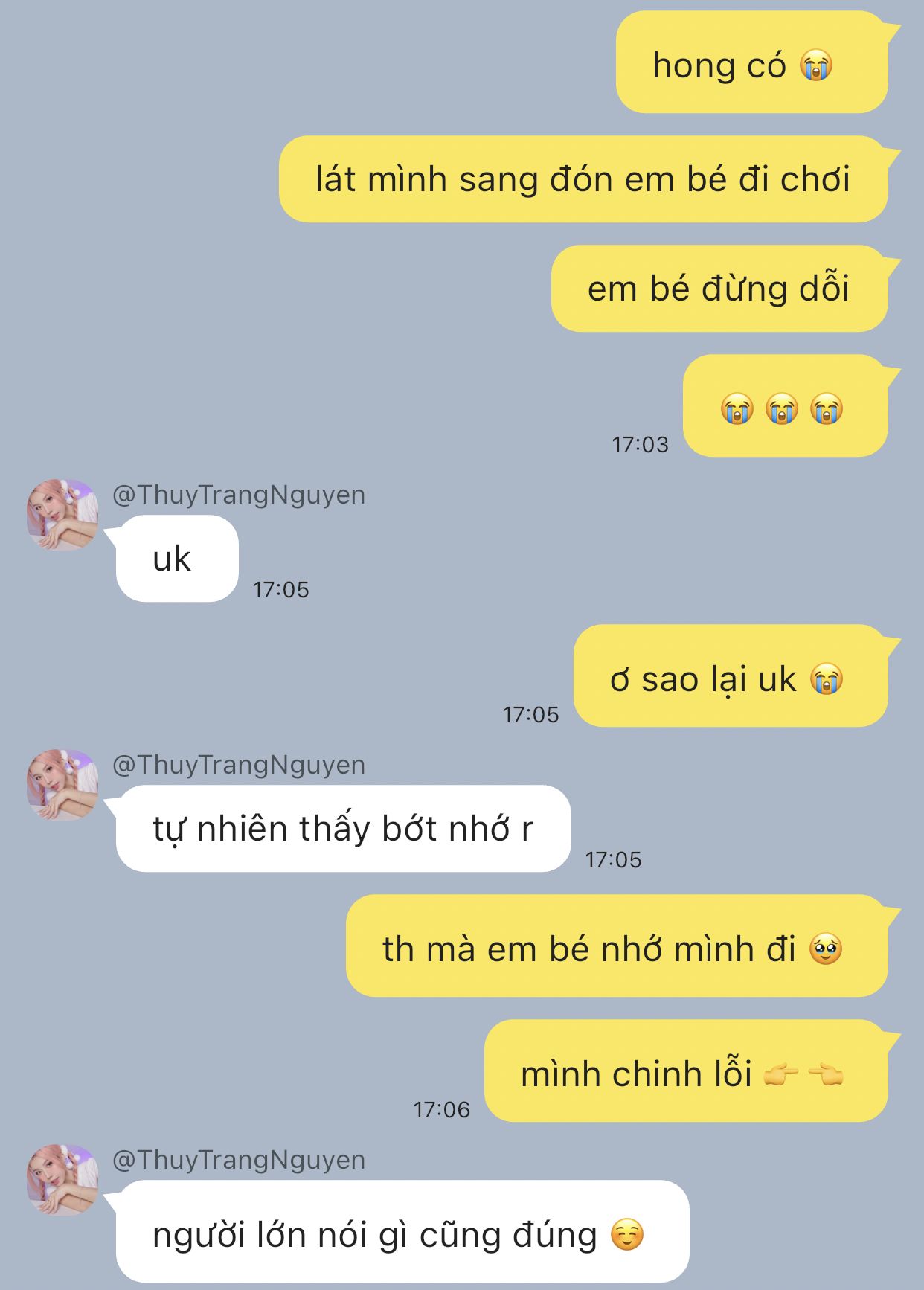
Task: Open ThuyTrangNguyen's avatar beside the "uk" message
Action: (62, 515)
